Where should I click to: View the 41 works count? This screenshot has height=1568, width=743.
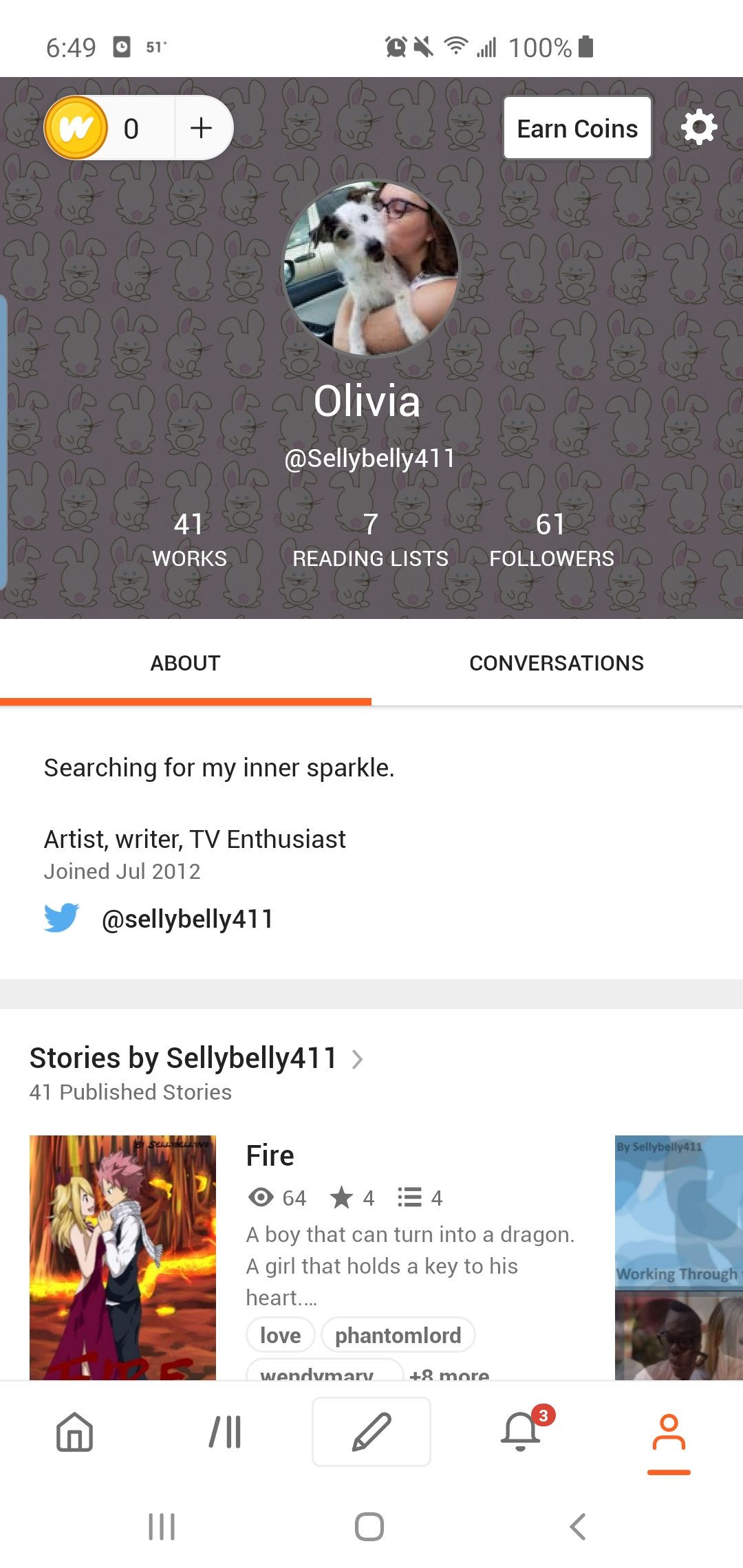coord(189,540)
